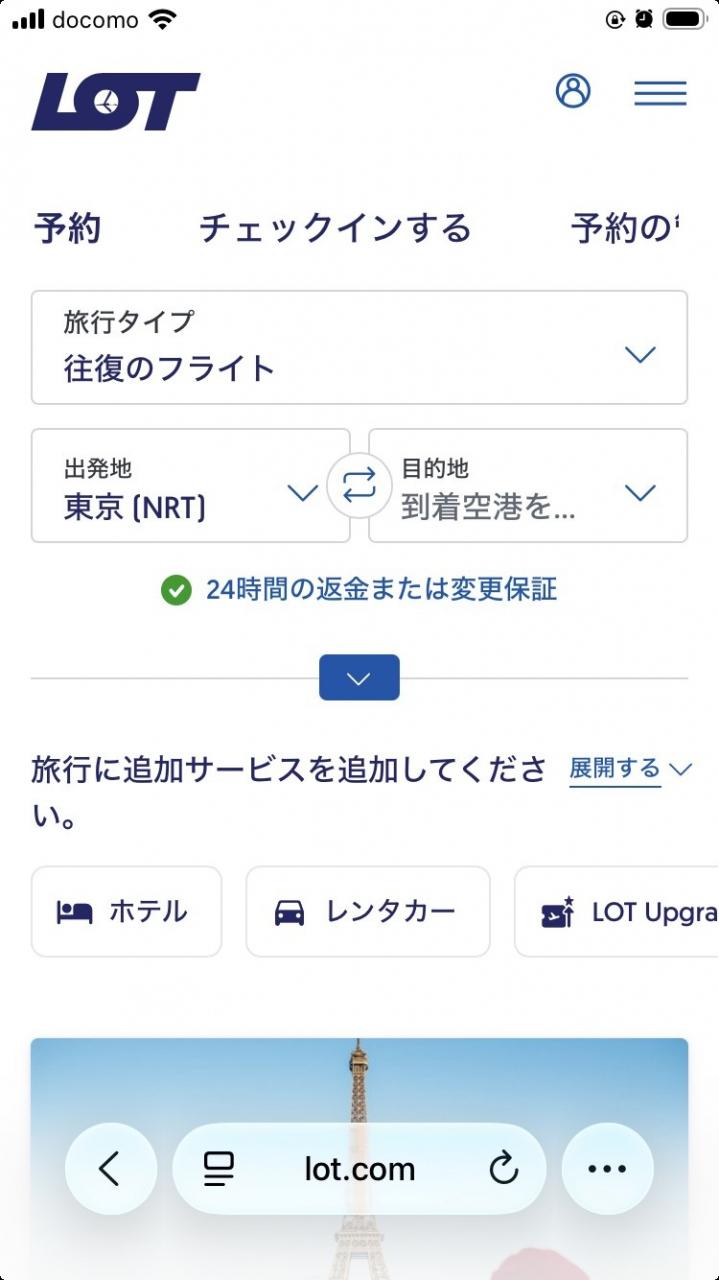
Task: Open the hamburger menu
Action: [660, 93]
